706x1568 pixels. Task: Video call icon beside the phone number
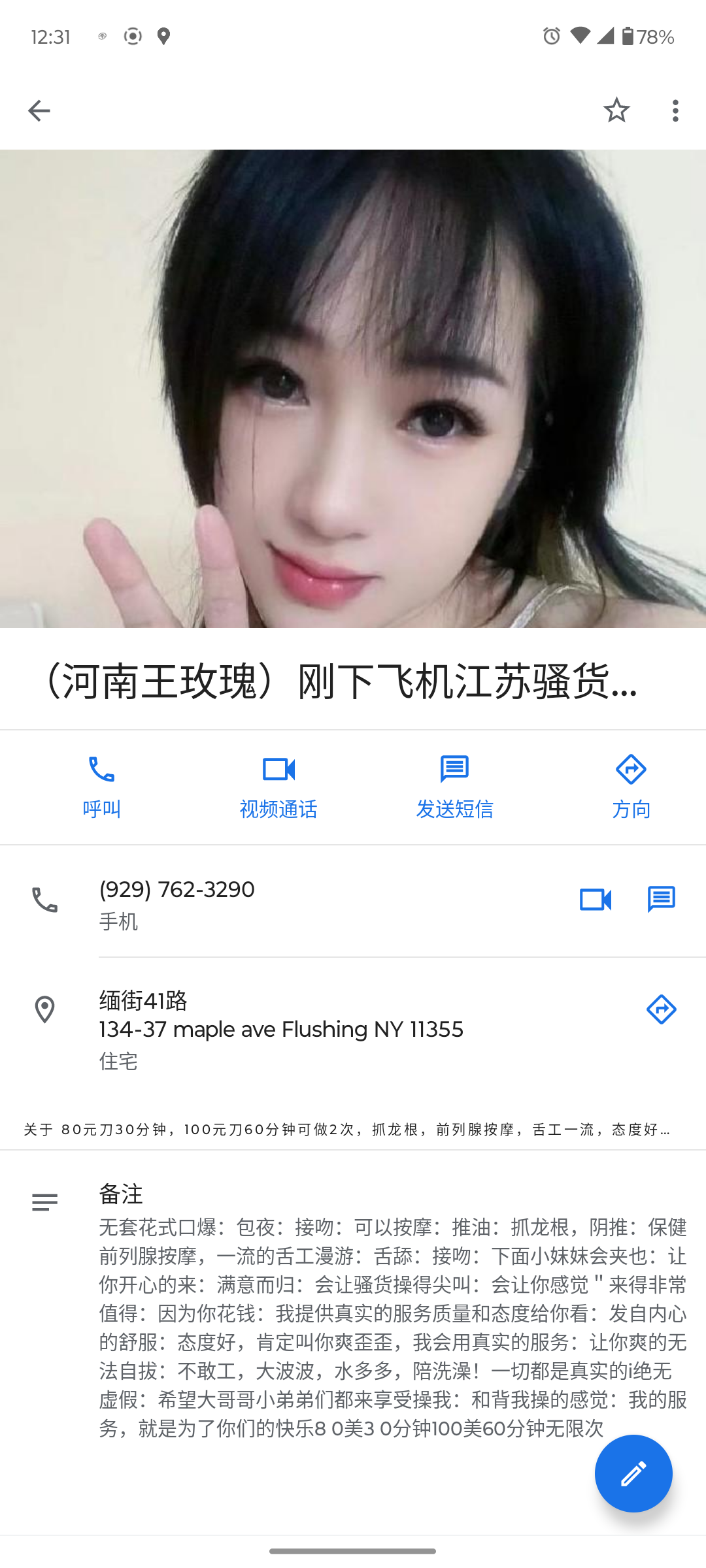596,900
